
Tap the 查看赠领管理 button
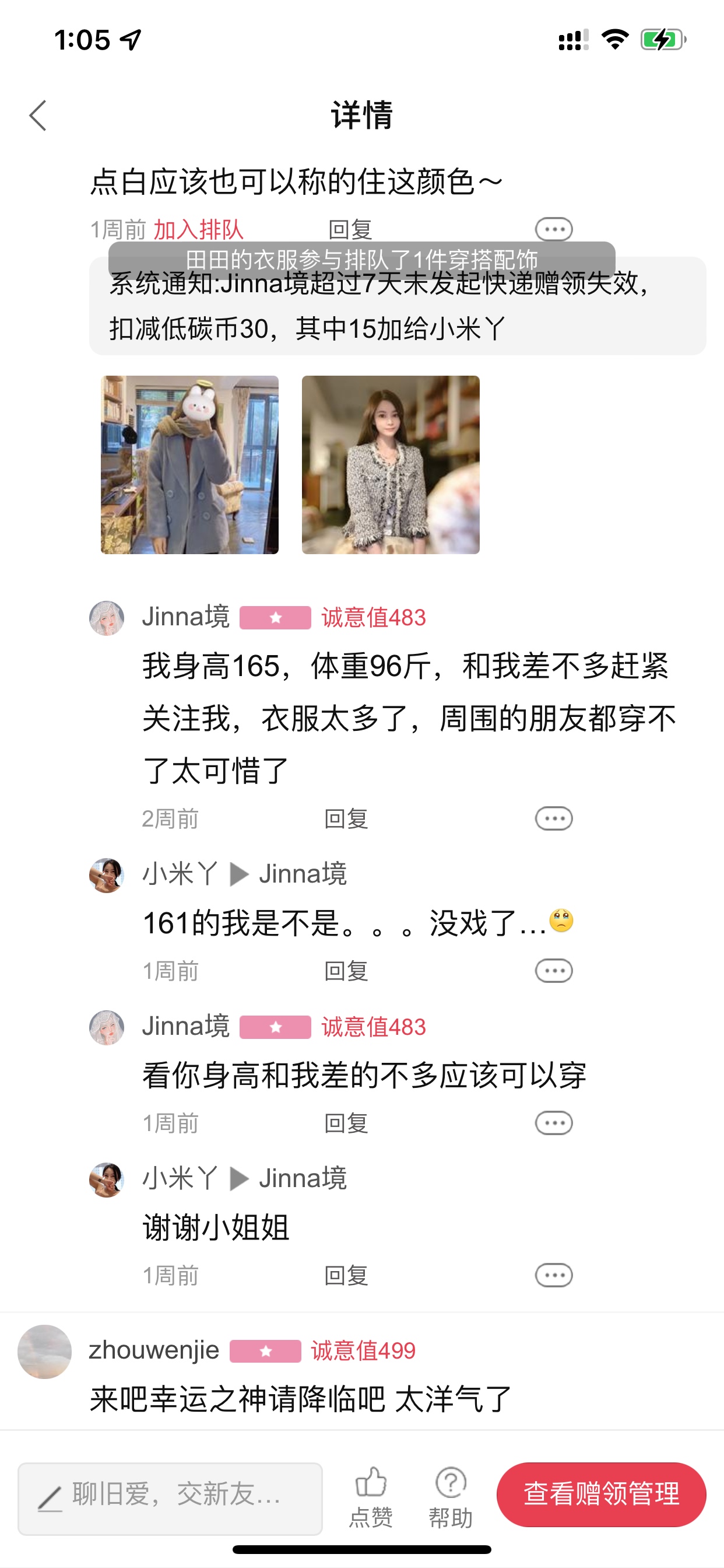601,1494
